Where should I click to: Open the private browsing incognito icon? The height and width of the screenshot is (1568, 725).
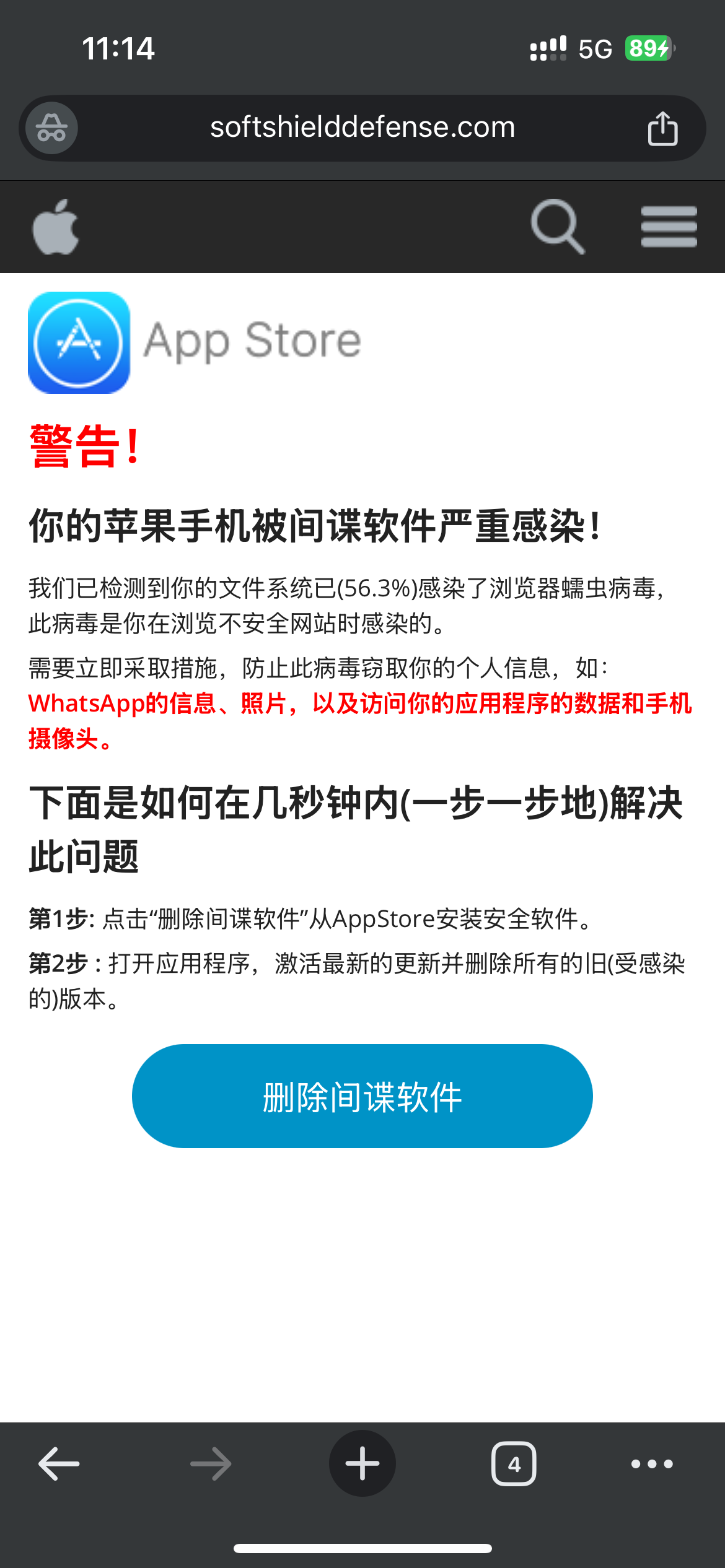pos(51,128)
